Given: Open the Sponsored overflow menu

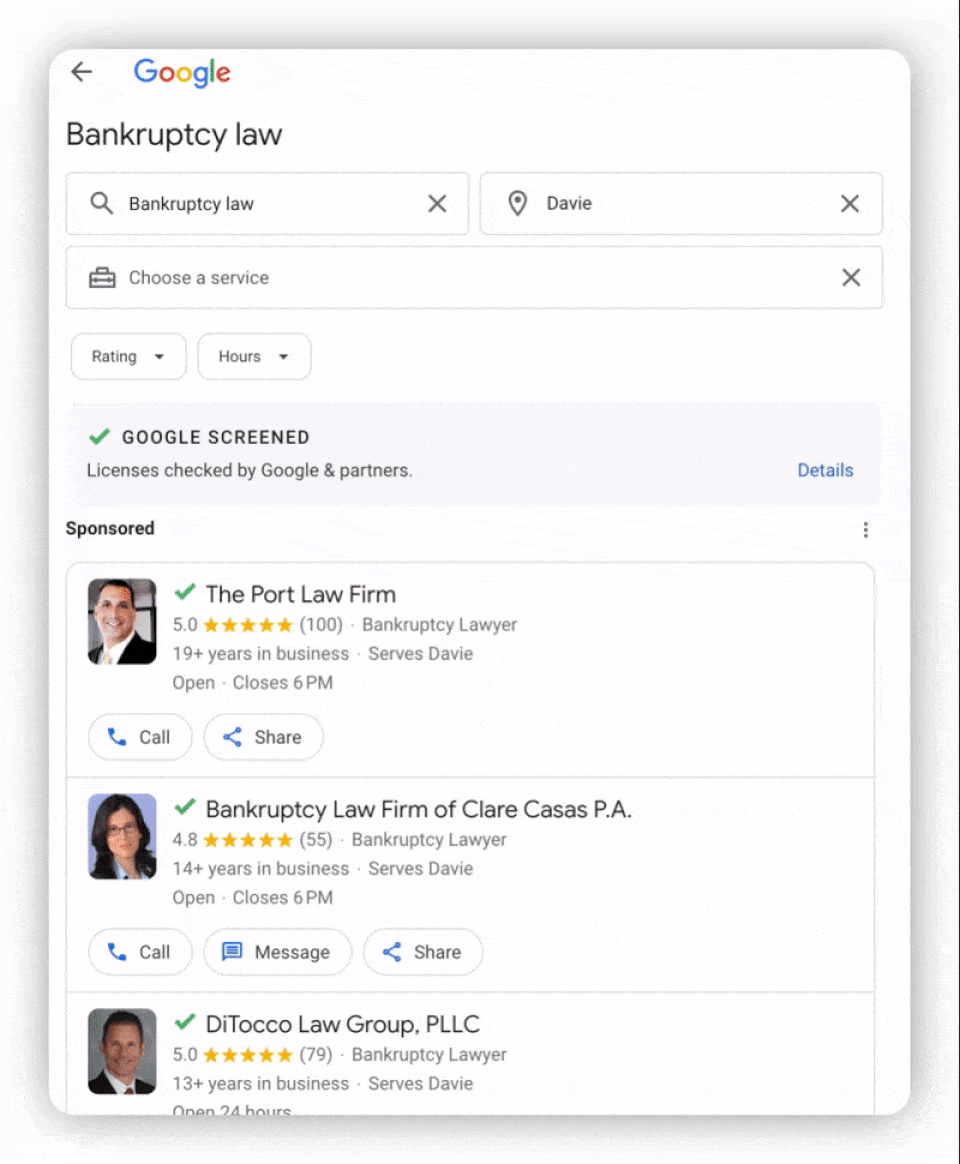Looking at the screenshot, I should pyautogui.click(x=866, y=530).
